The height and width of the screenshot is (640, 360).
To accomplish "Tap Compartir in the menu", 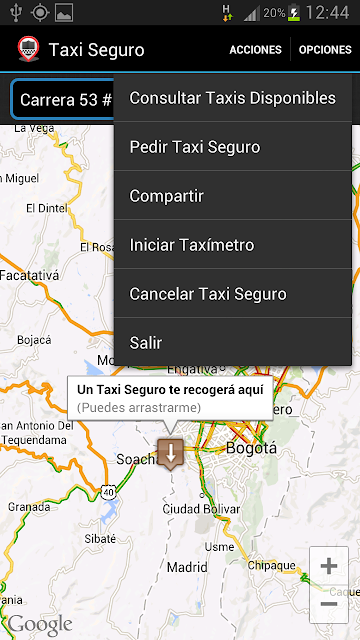I will coord(233,196).
